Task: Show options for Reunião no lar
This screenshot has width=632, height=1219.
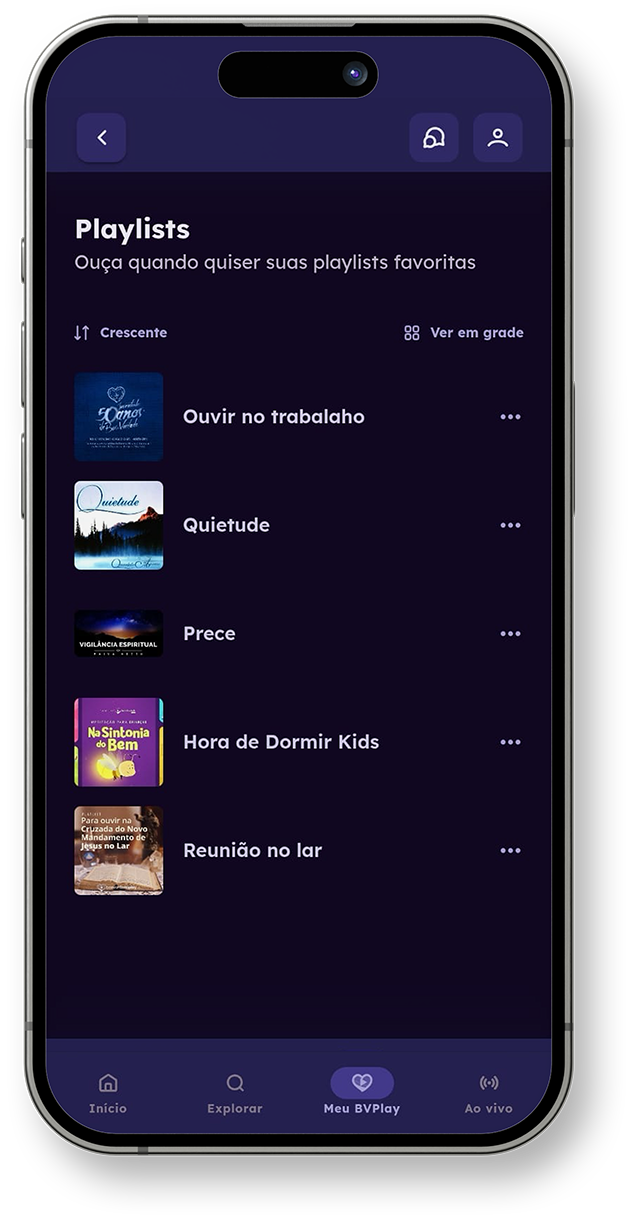Action: pyautogui.click(x=510, y=851)
